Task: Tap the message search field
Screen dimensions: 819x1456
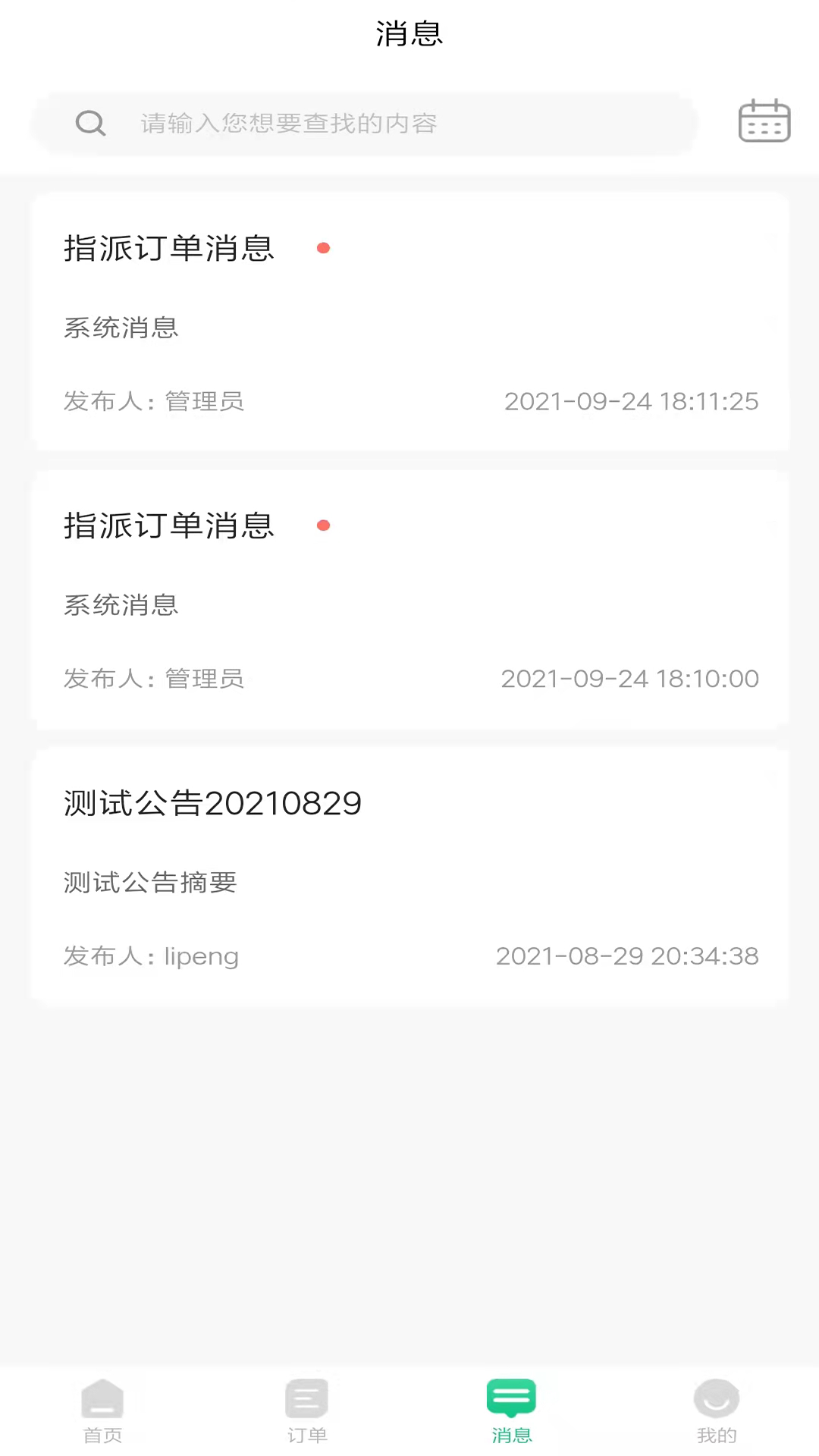Action: click(364, 123)
